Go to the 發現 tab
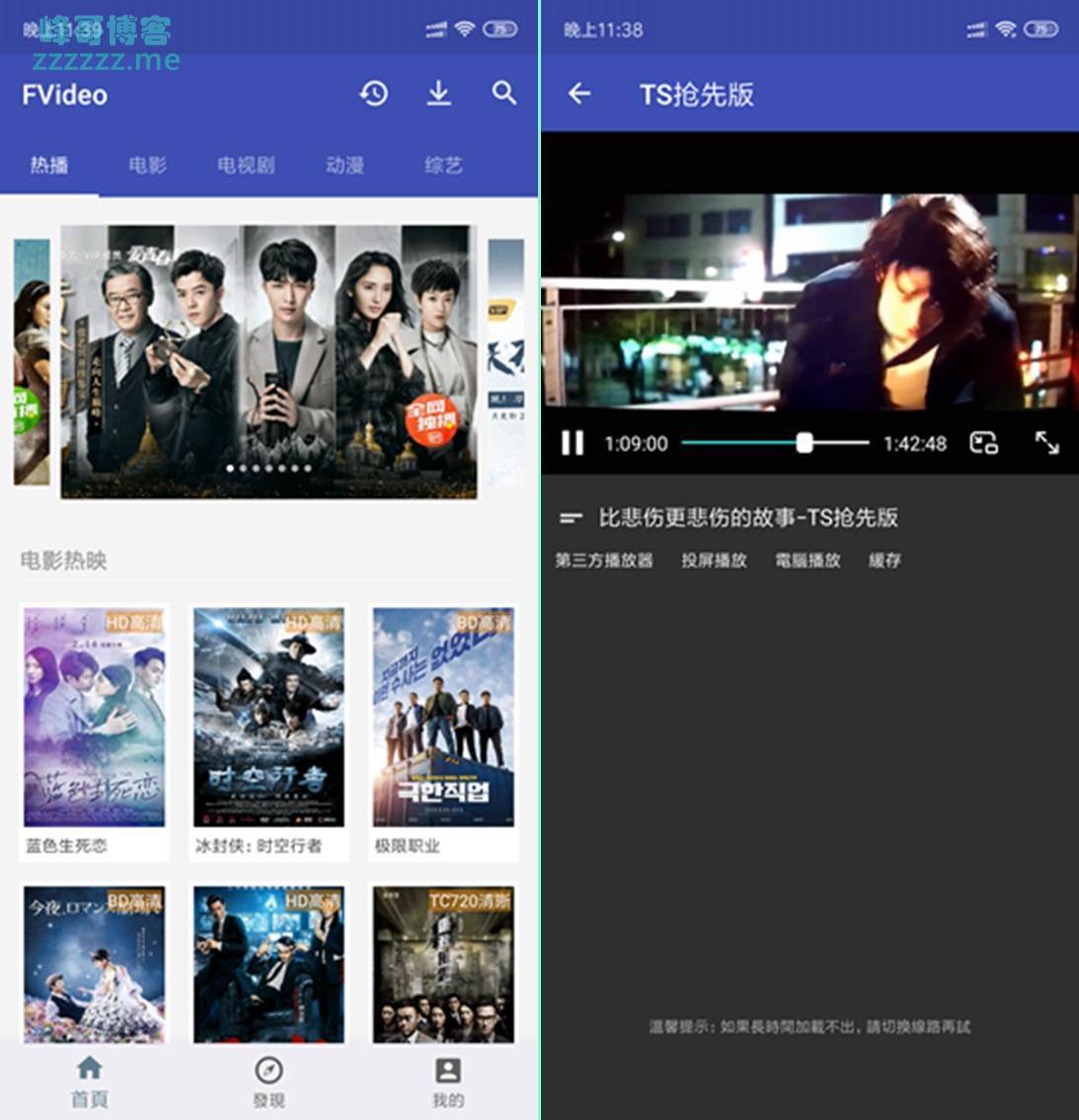The image size is (1079, 1120). pos(269,1082)
